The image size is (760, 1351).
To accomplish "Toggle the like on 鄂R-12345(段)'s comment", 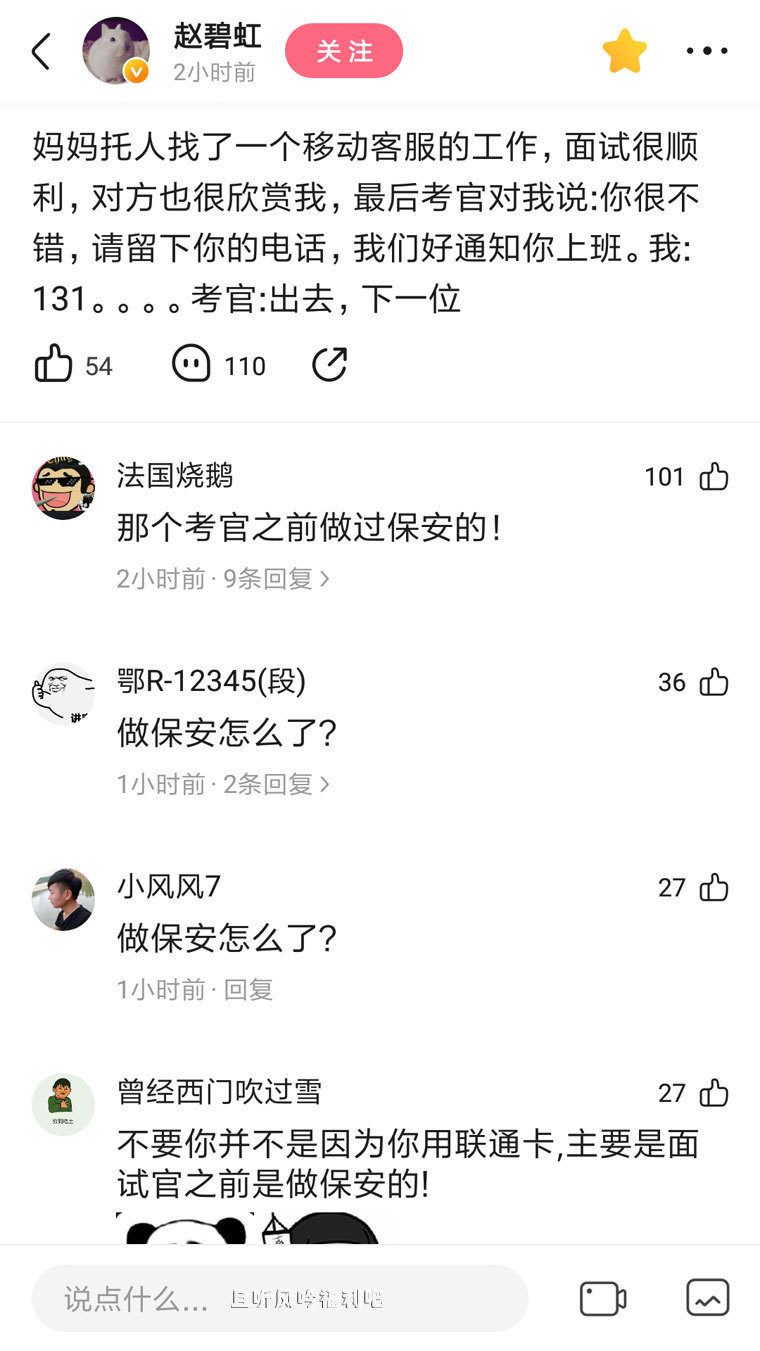I will 713,682.
